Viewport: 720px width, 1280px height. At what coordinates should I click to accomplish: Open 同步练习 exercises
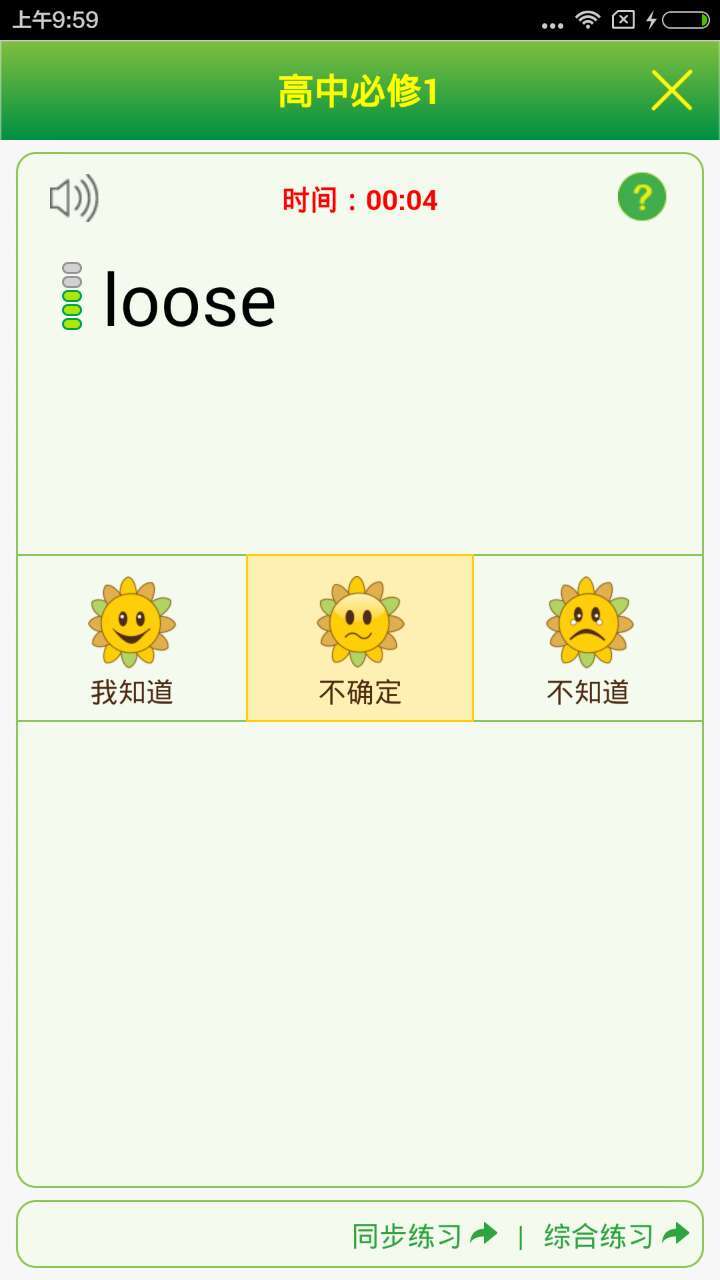point(424,1235)
